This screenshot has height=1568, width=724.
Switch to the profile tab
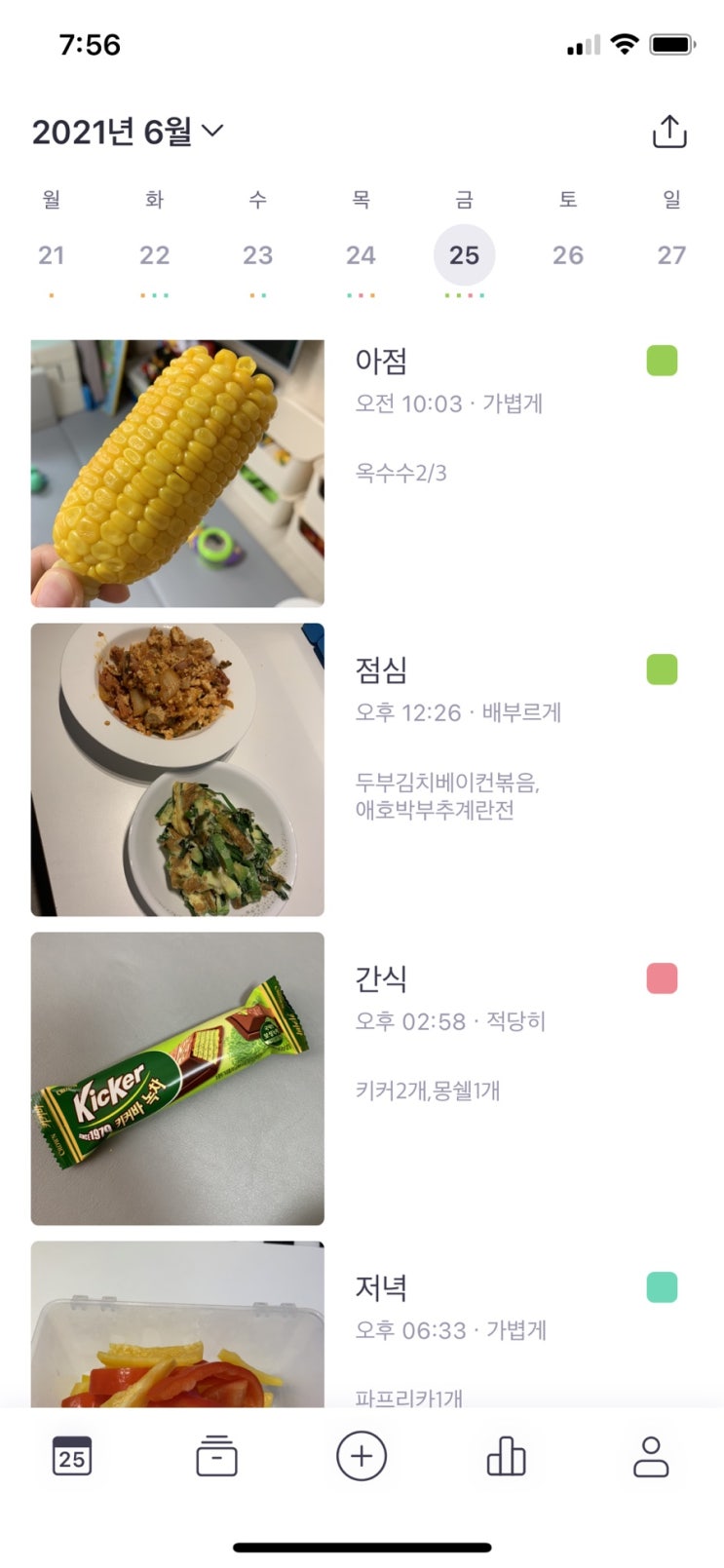point(650,1457)
